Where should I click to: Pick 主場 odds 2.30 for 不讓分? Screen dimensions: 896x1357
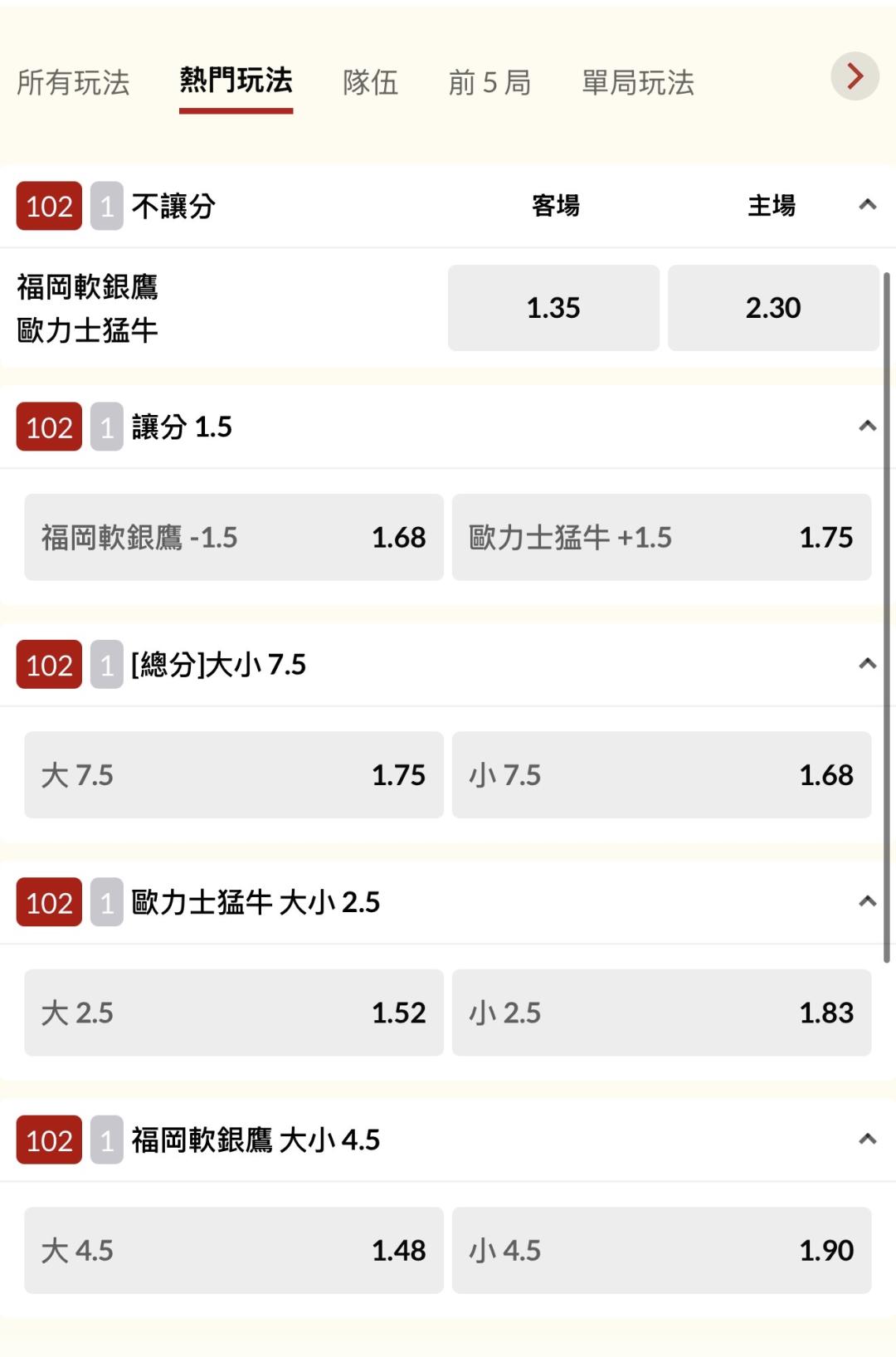(773, 308)
